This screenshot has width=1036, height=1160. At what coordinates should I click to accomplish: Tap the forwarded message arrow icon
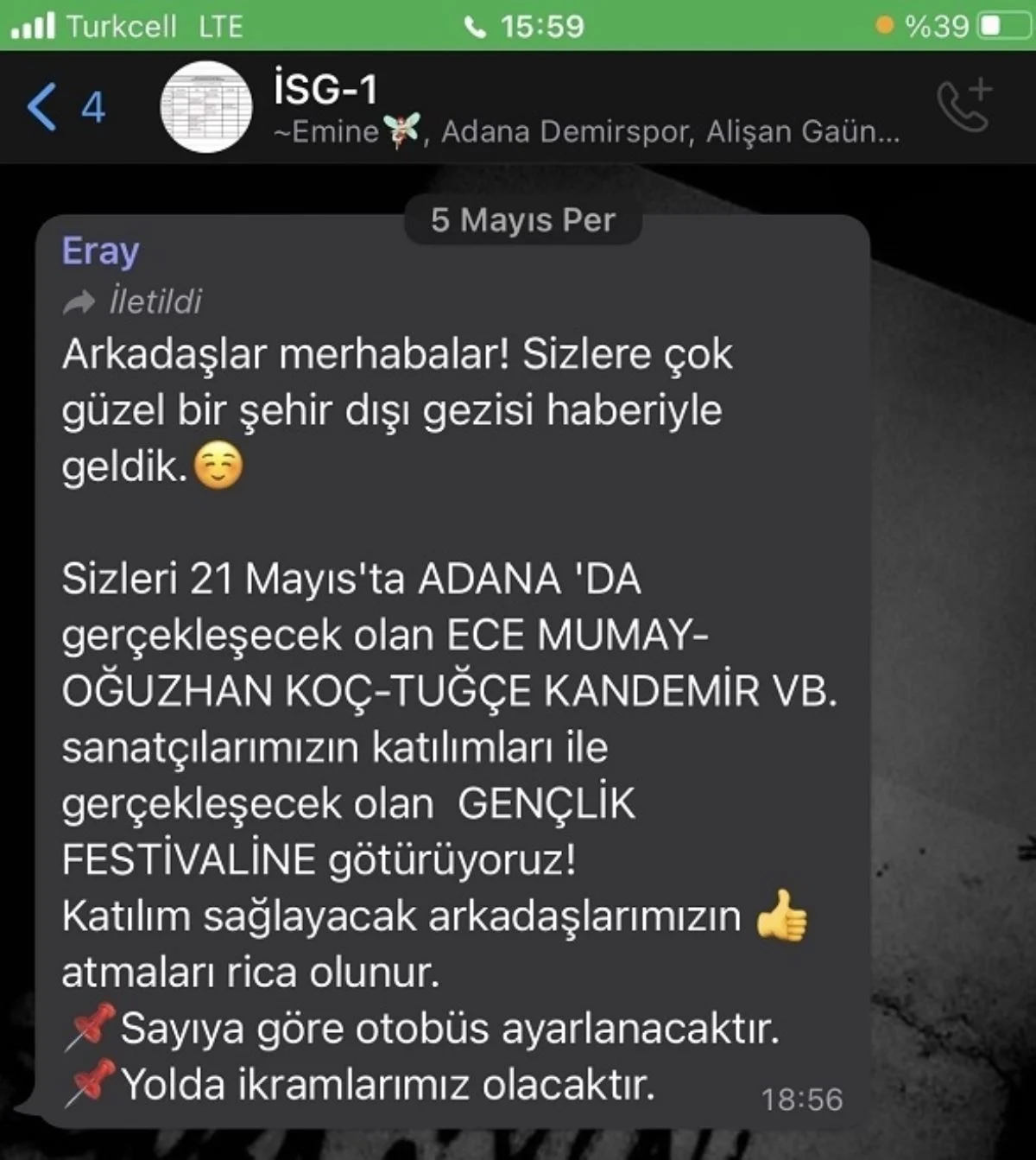[78, 301]
